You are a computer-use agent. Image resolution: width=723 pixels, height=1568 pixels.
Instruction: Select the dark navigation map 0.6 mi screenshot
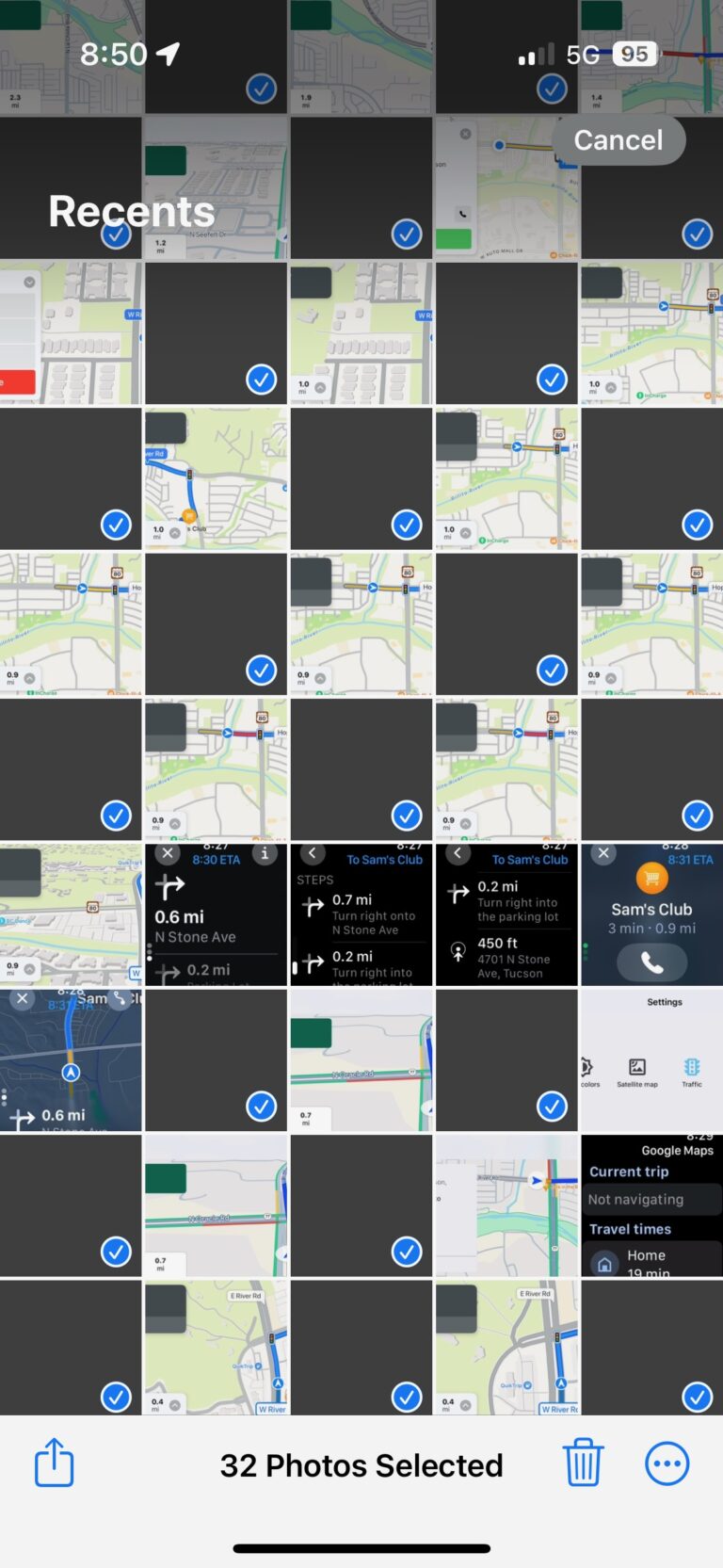point(71,1059)
